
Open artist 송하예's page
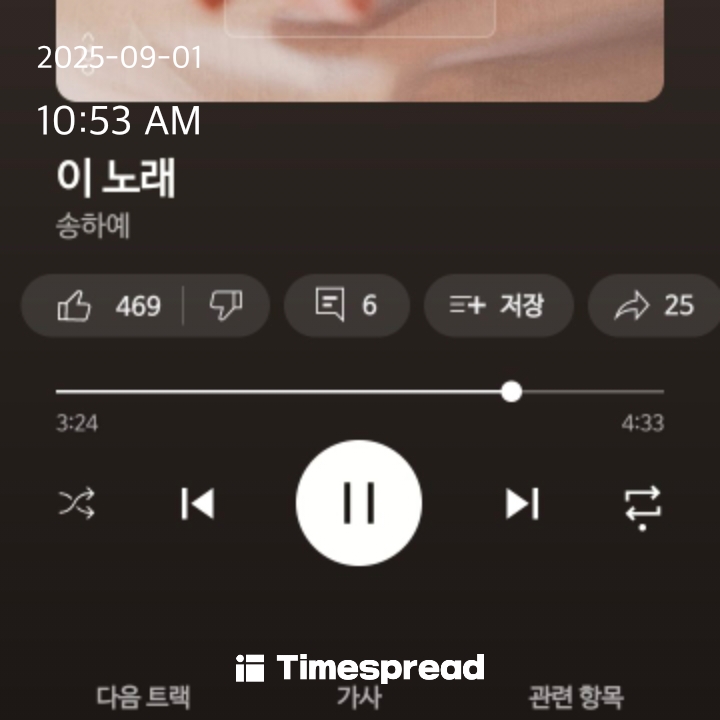[x=93, y=225]
